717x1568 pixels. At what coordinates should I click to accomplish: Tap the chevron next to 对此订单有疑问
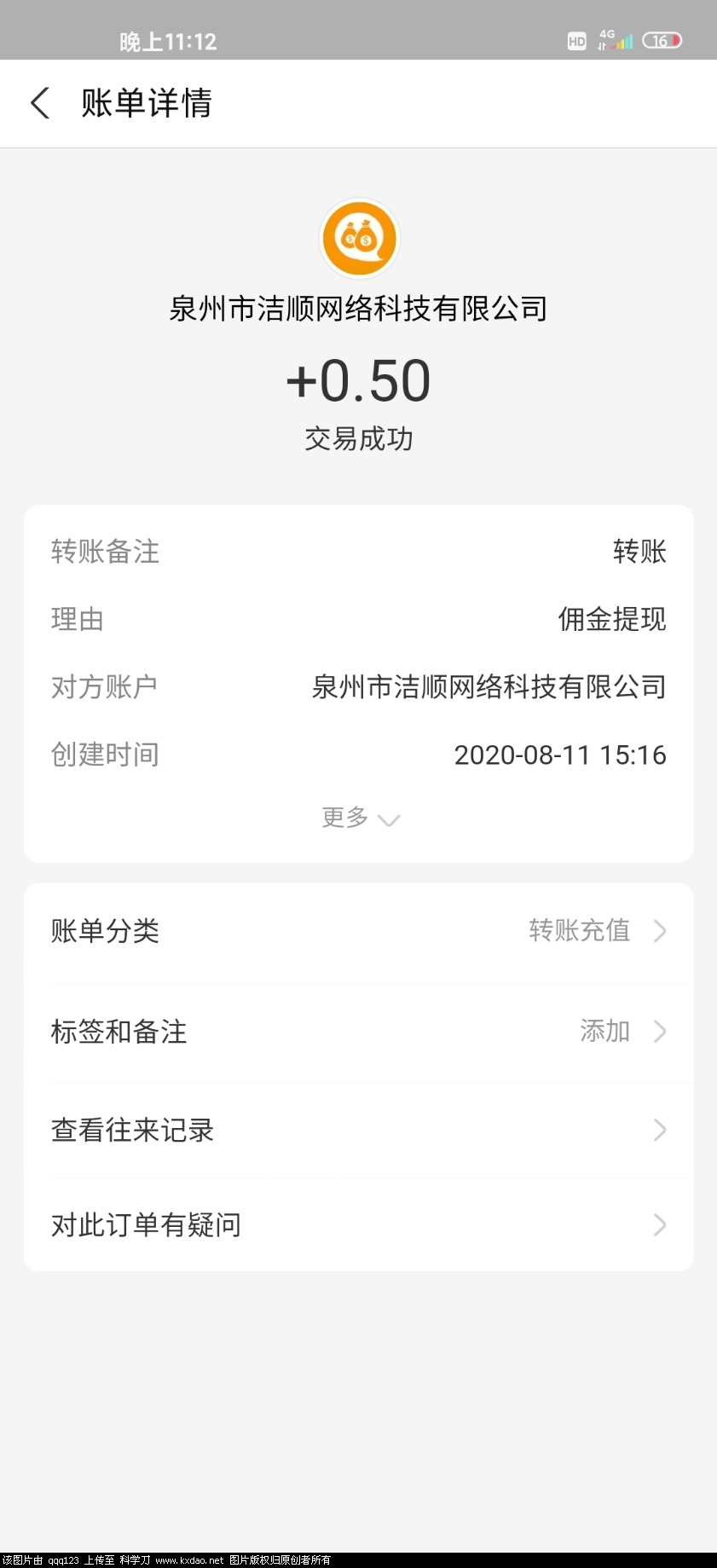[659, 1225]
